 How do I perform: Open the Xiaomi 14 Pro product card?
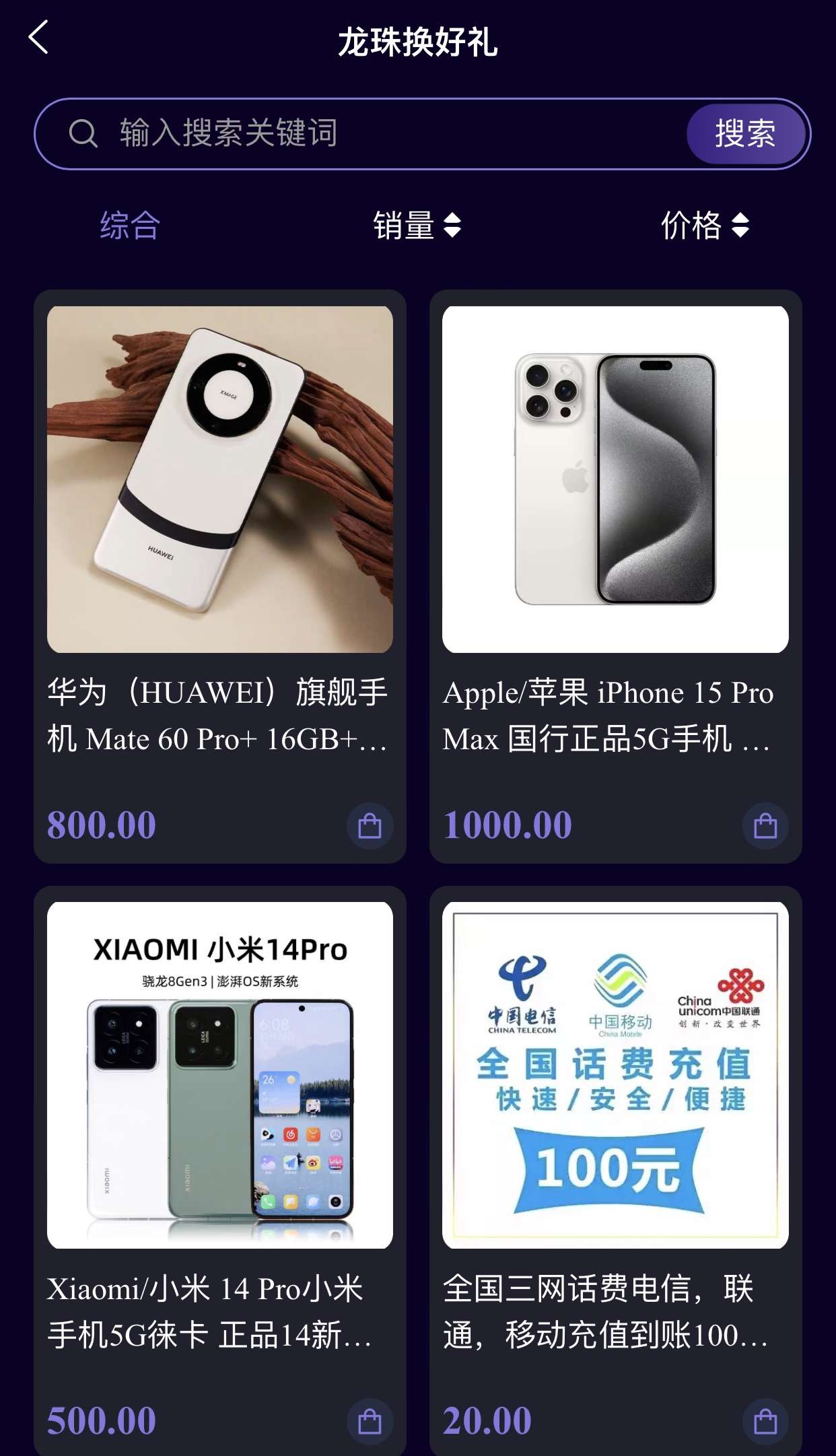click(220, 1171)
